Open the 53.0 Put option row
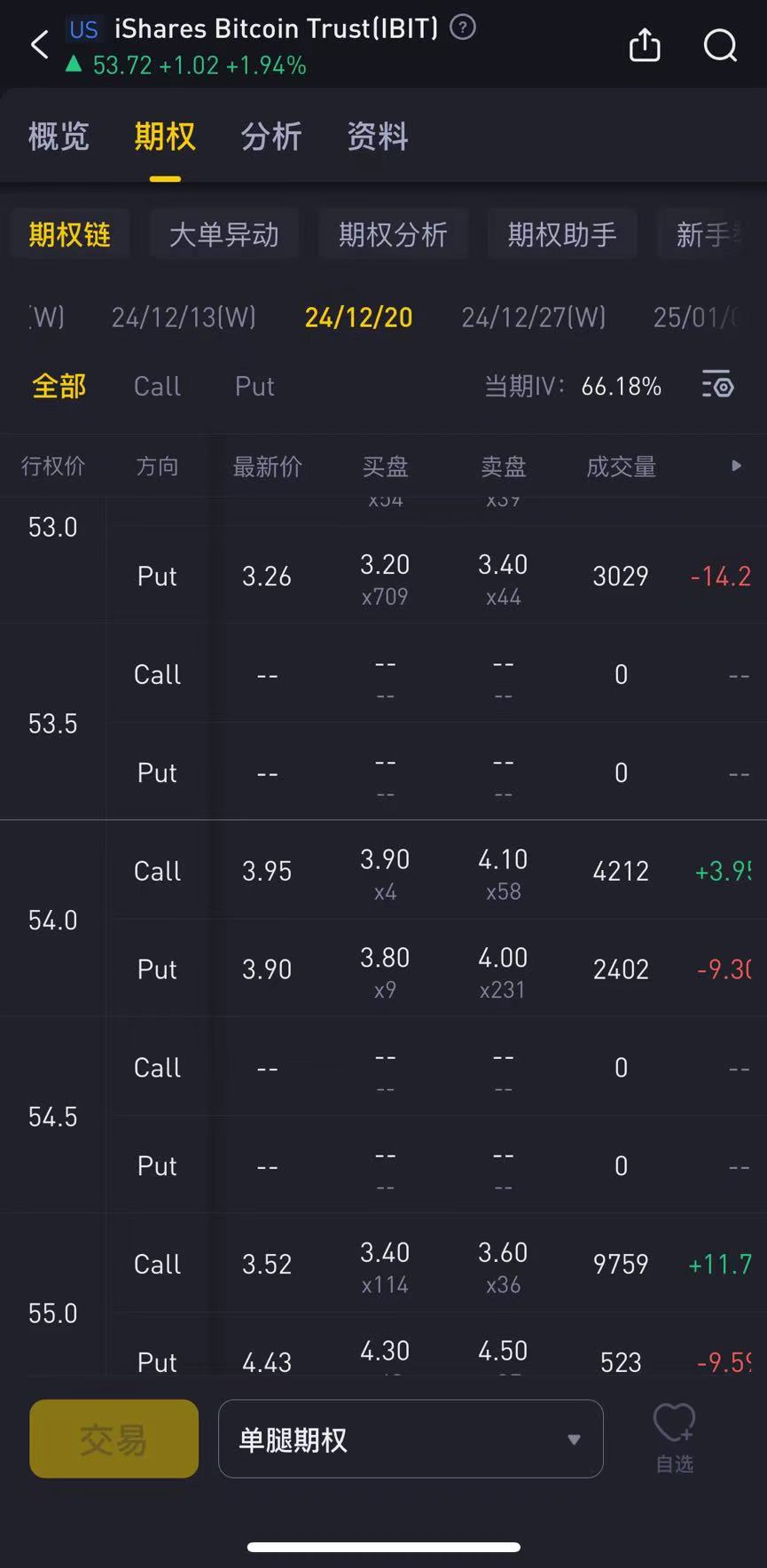767x1568 pixels. click(x=436, y=576)
